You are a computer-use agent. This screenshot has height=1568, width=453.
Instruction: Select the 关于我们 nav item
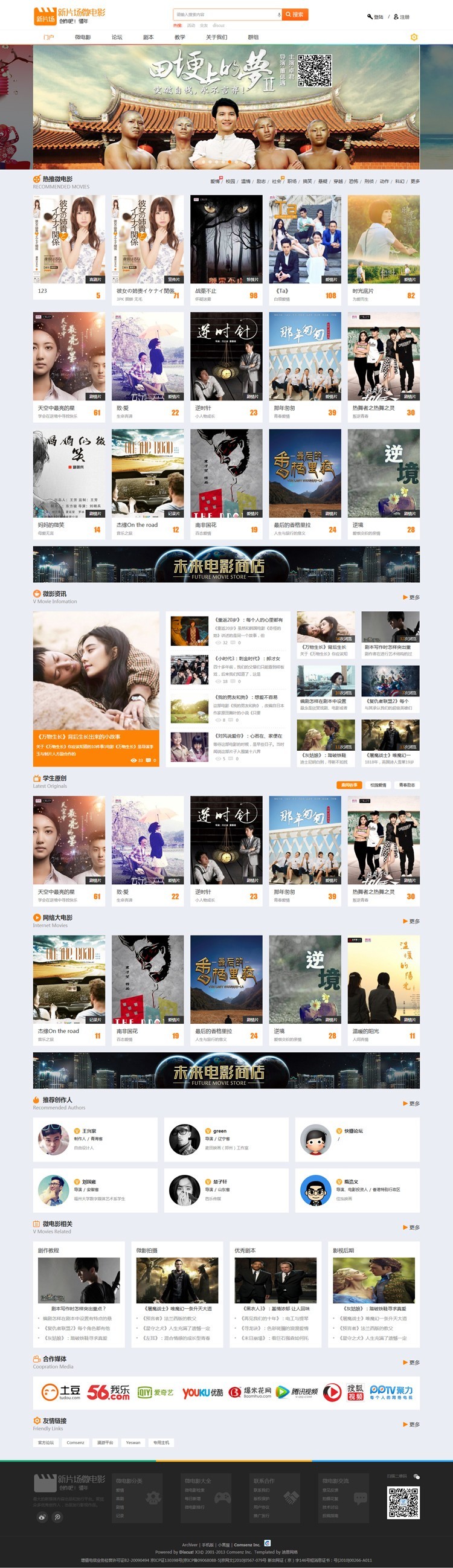coord(216,37)
